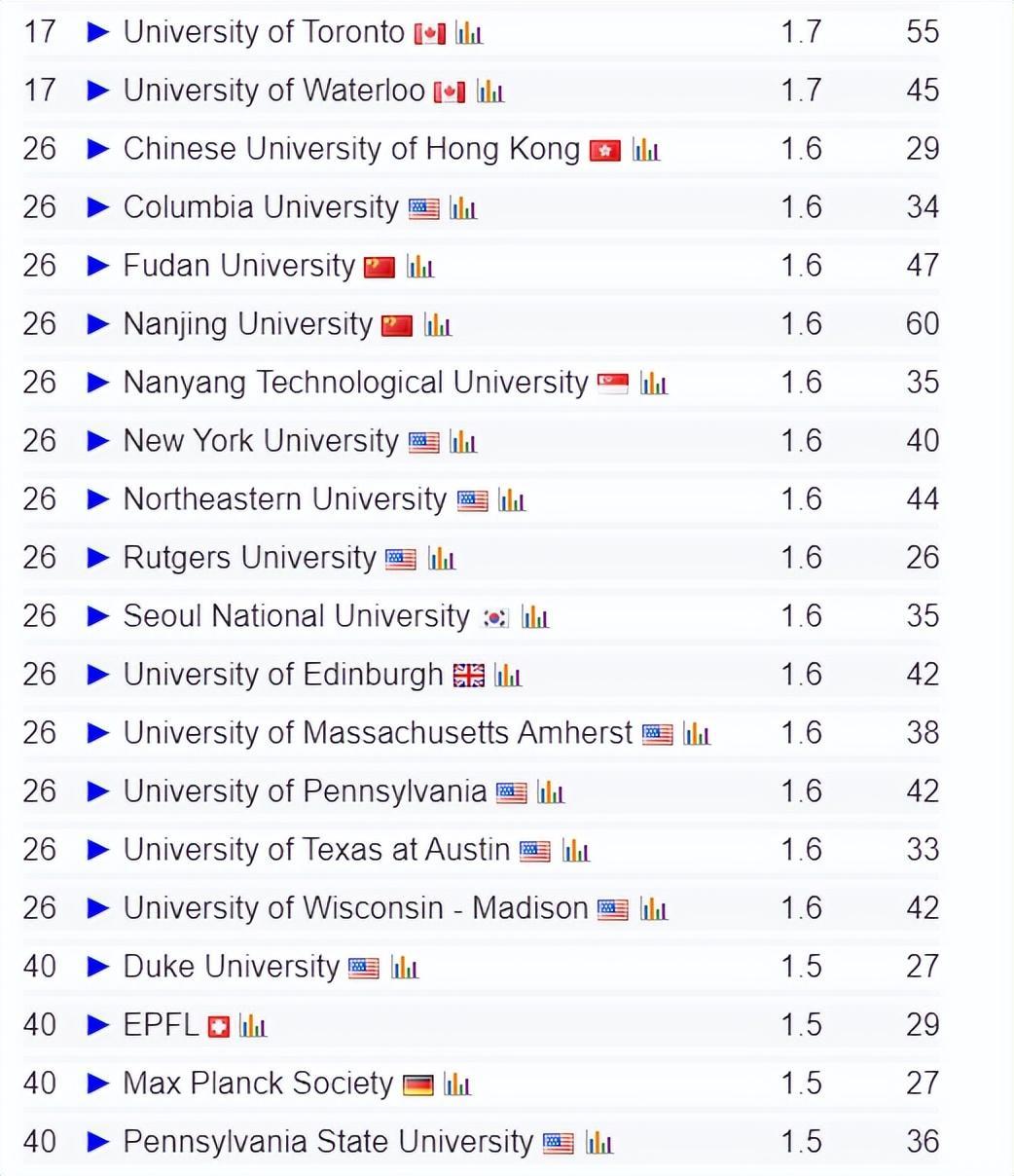Expand the University of Toronto faculty list
1014x1176 pixels.
point(97,33)
